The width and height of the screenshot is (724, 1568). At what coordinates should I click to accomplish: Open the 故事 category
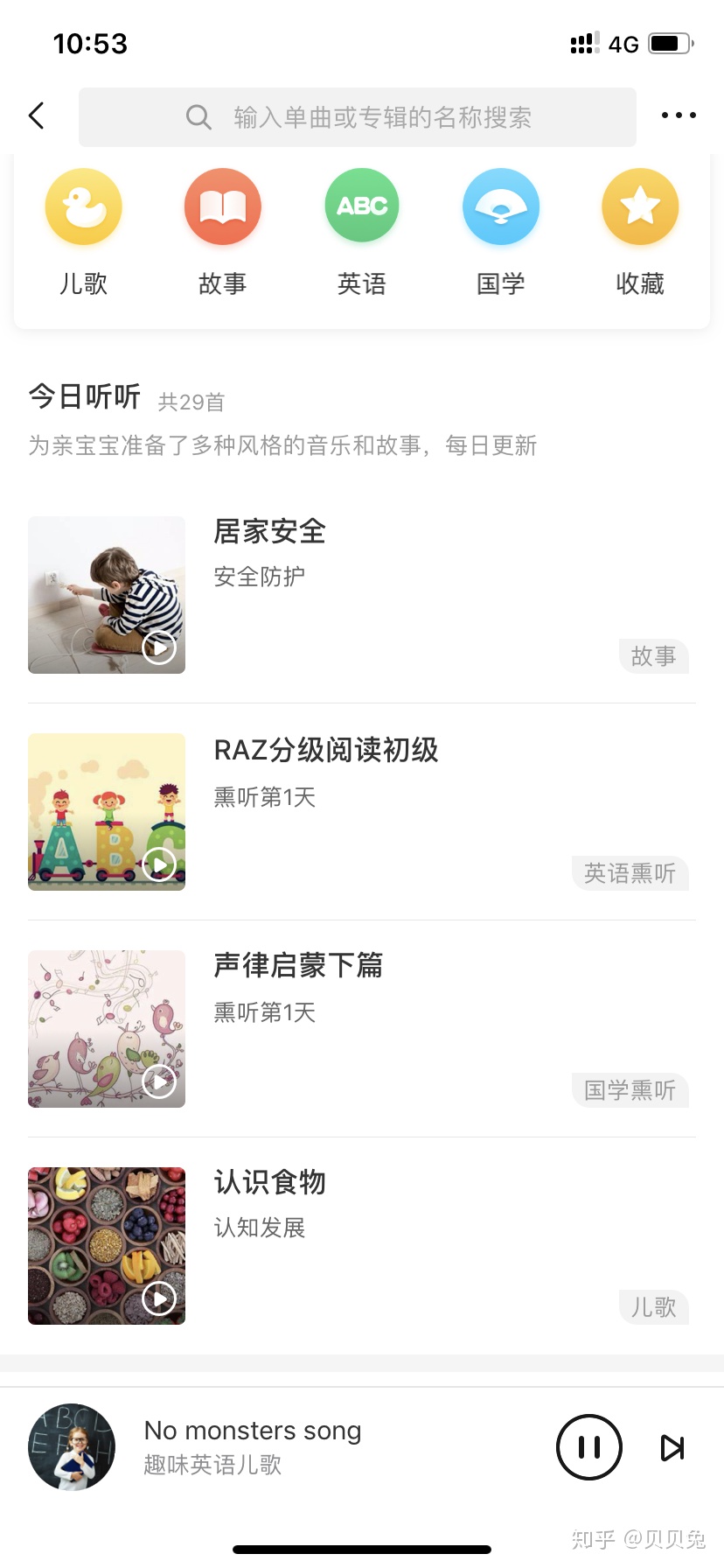222,207
